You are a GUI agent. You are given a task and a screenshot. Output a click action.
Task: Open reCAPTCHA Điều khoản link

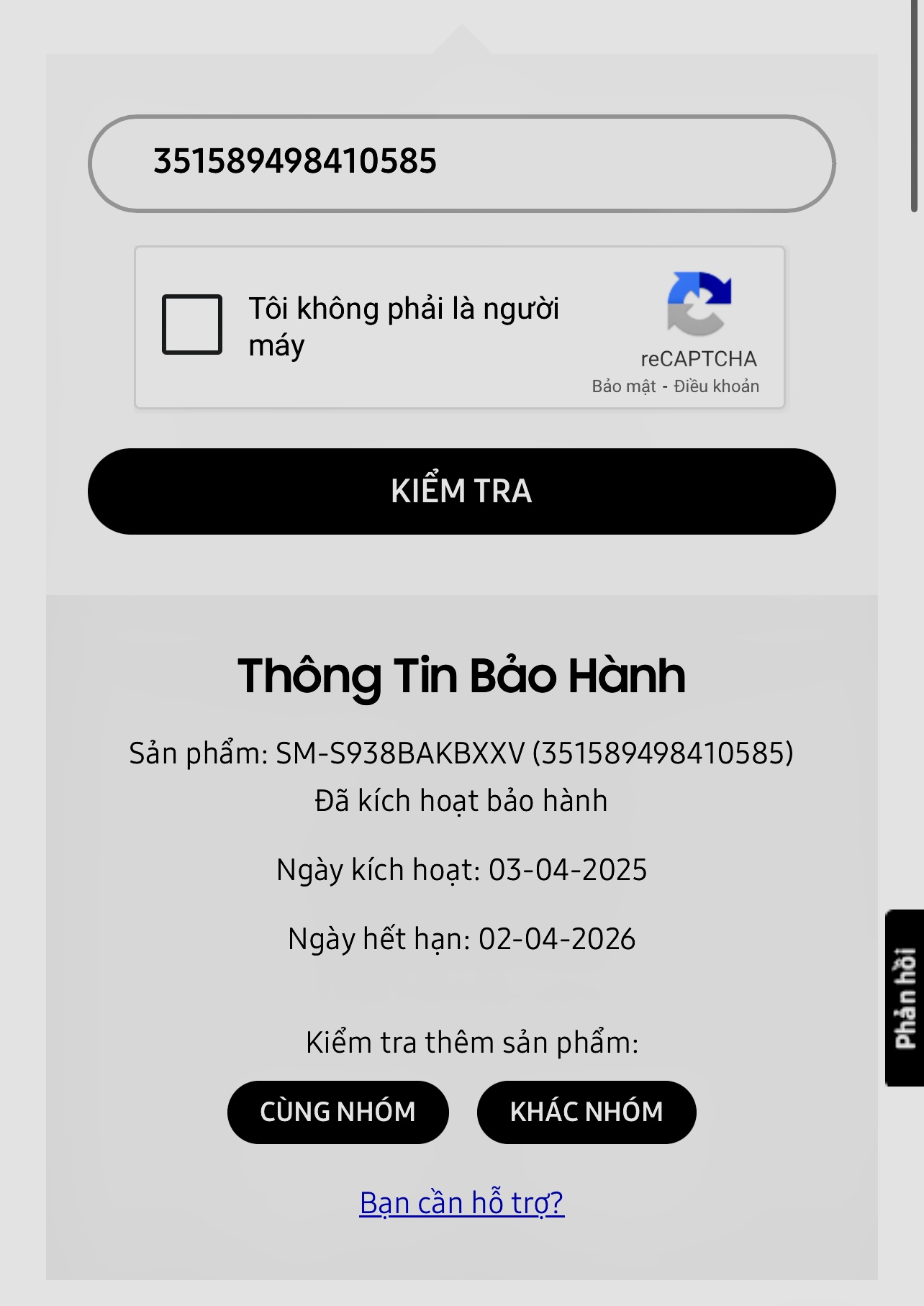click(716, 386)
